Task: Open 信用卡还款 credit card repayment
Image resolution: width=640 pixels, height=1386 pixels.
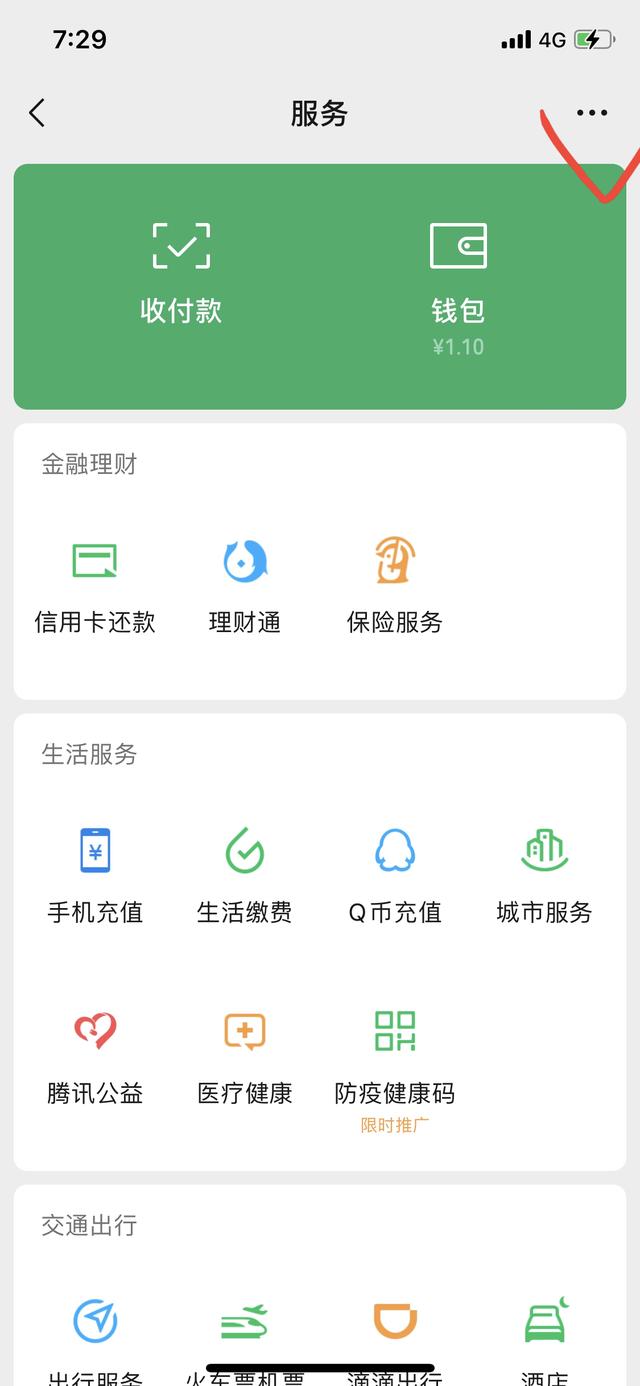Action: click(x=95, y=586)
